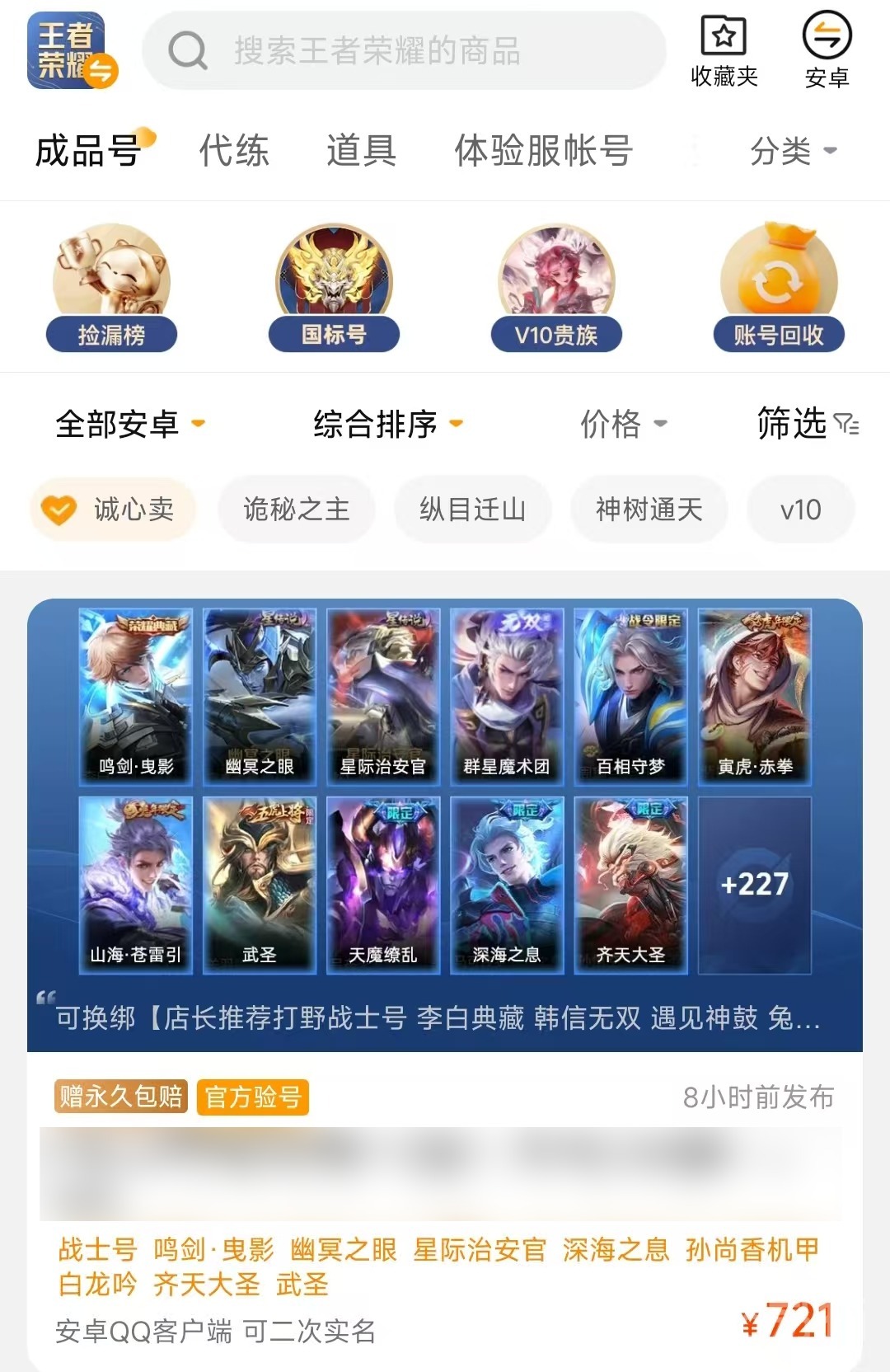Switch to the 代练 tab
890x1372 pixels.
pos(234,151)
